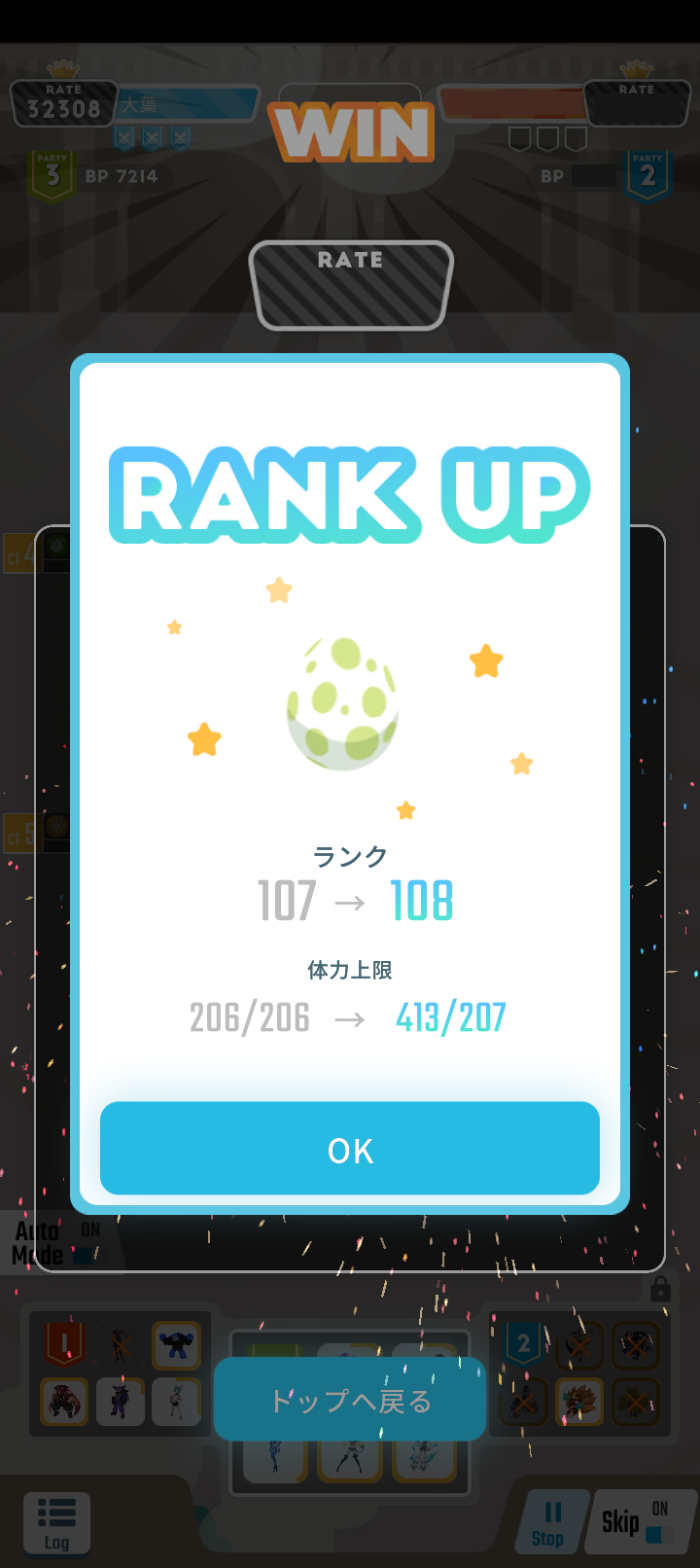700x1568 pixels.
Task: Open the battle Log panel
Action: pos(56,1522)
